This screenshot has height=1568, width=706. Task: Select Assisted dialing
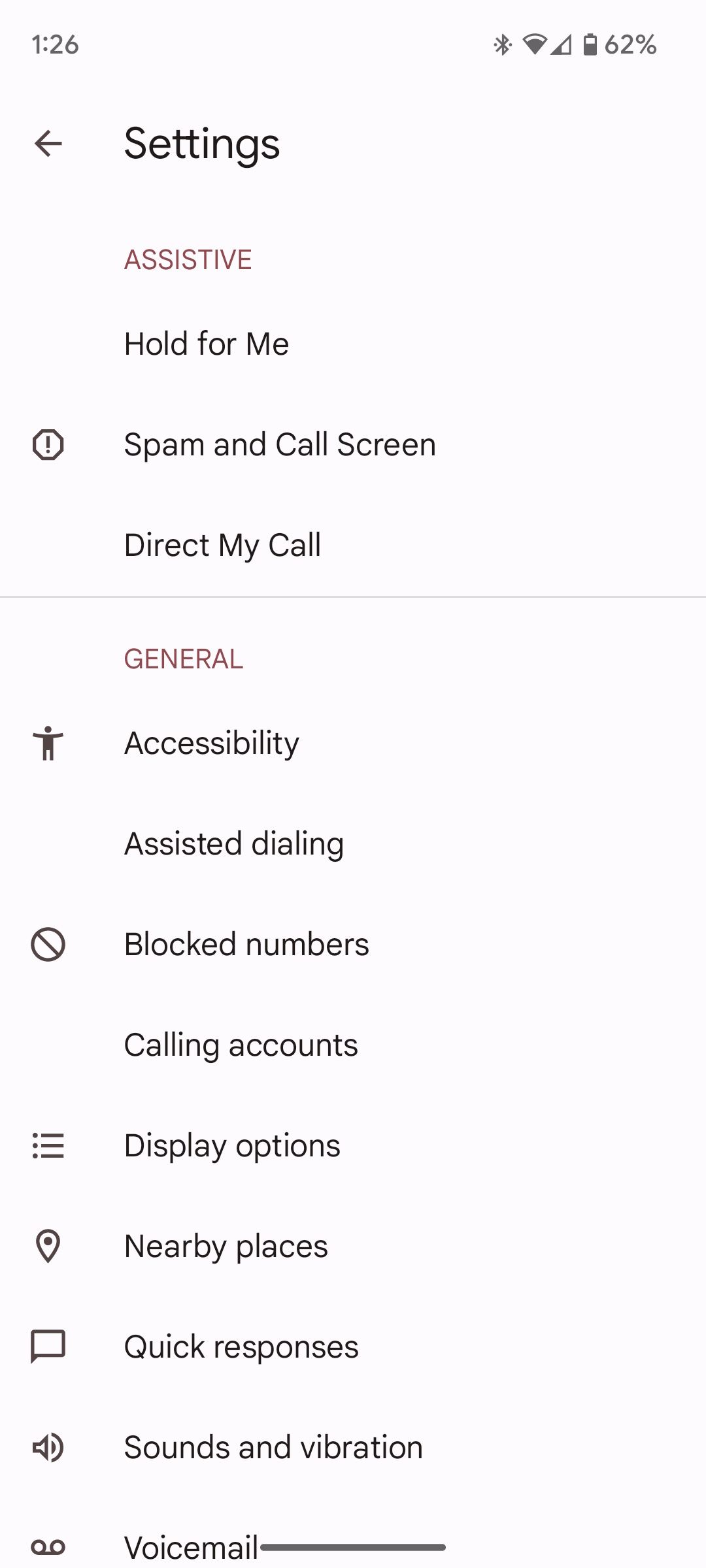coord(234,843)
